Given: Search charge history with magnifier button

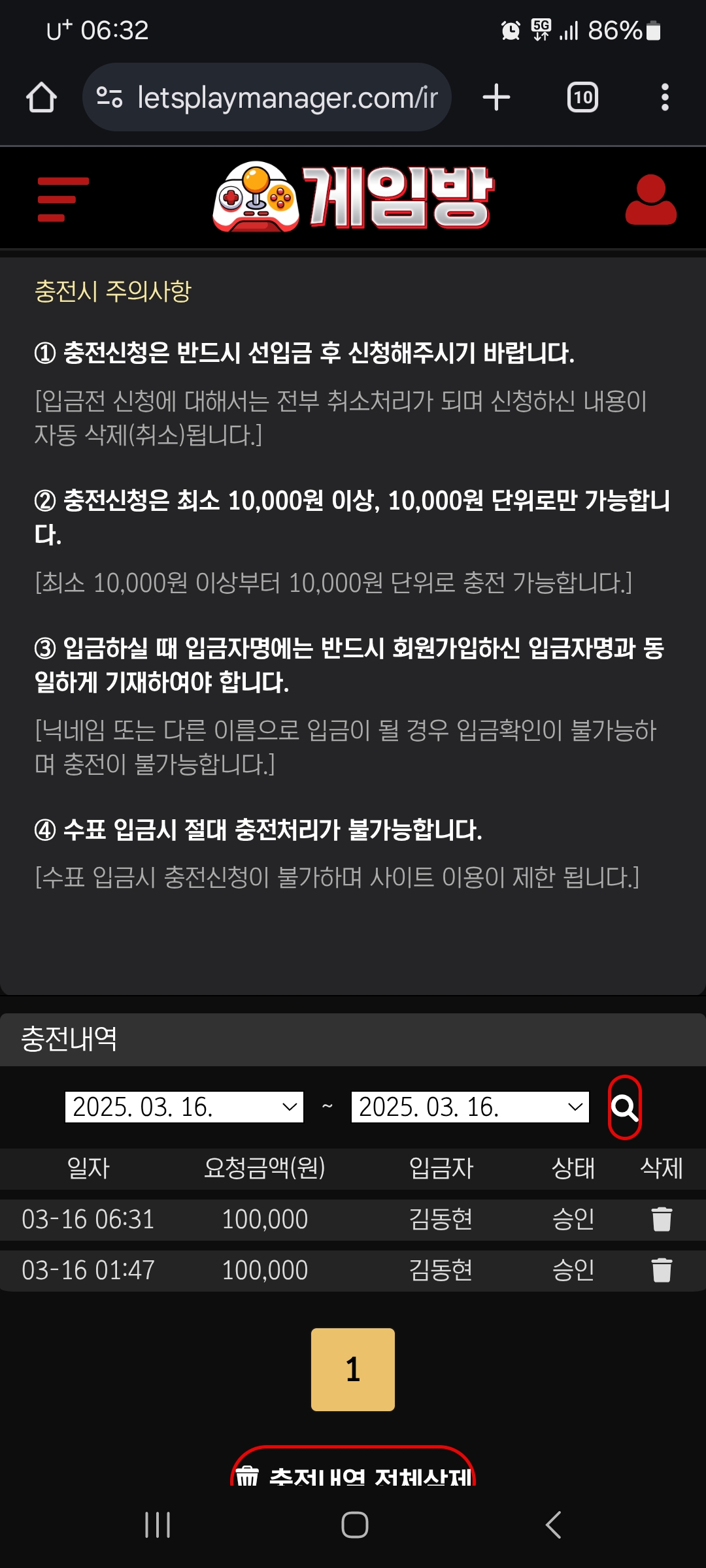Looking at the screenshot, I should click(624, 1107).
